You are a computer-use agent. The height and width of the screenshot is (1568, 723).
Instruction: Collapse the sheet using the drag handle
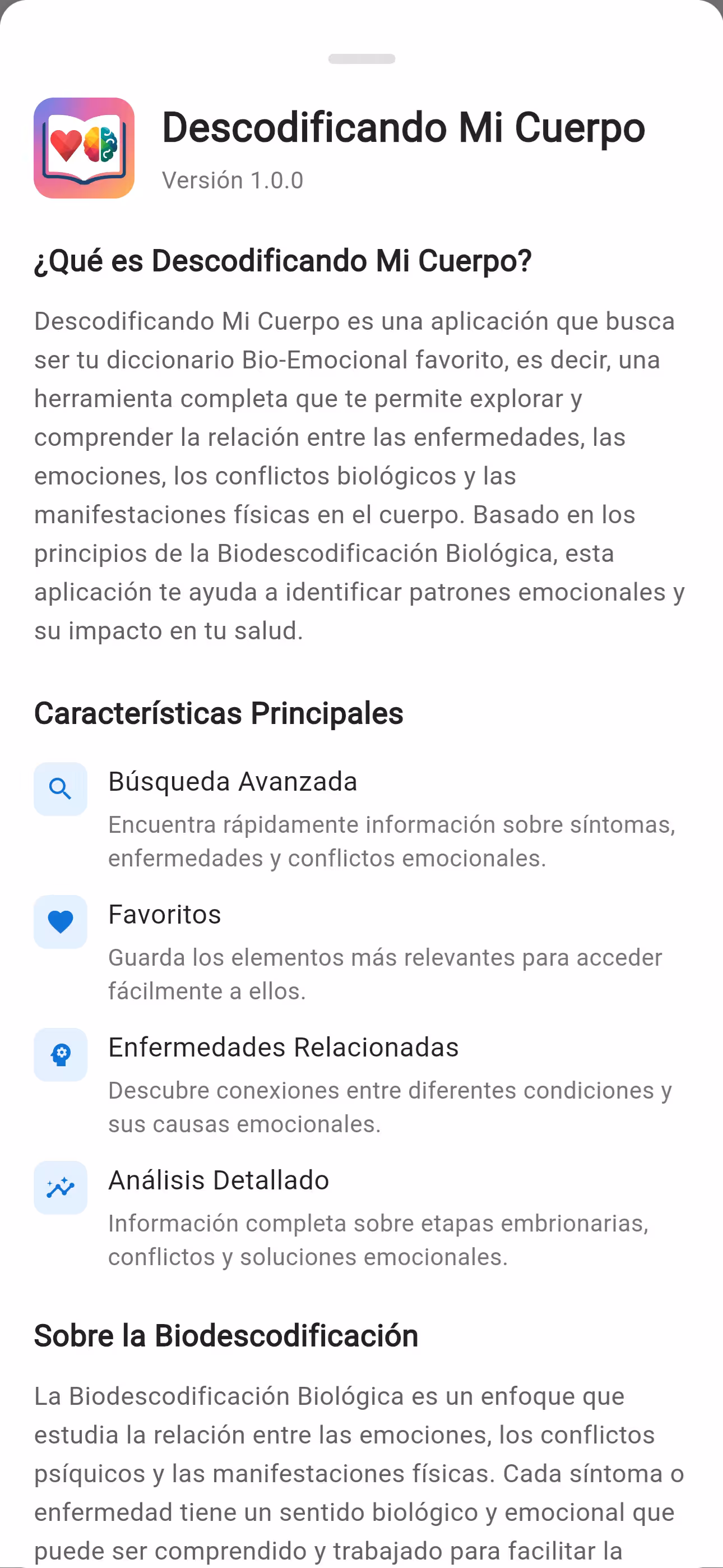(361, 59)
